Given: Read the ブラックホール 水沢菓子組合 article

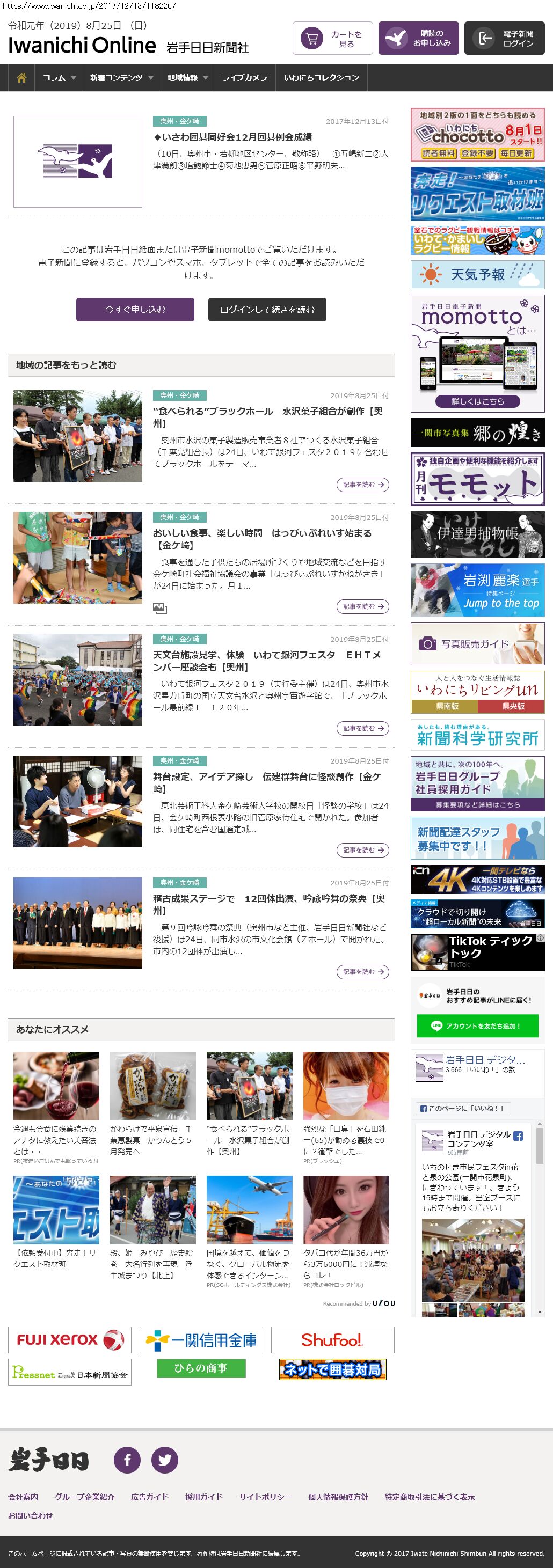Looking at the screenshot, I should click(267, 417).
